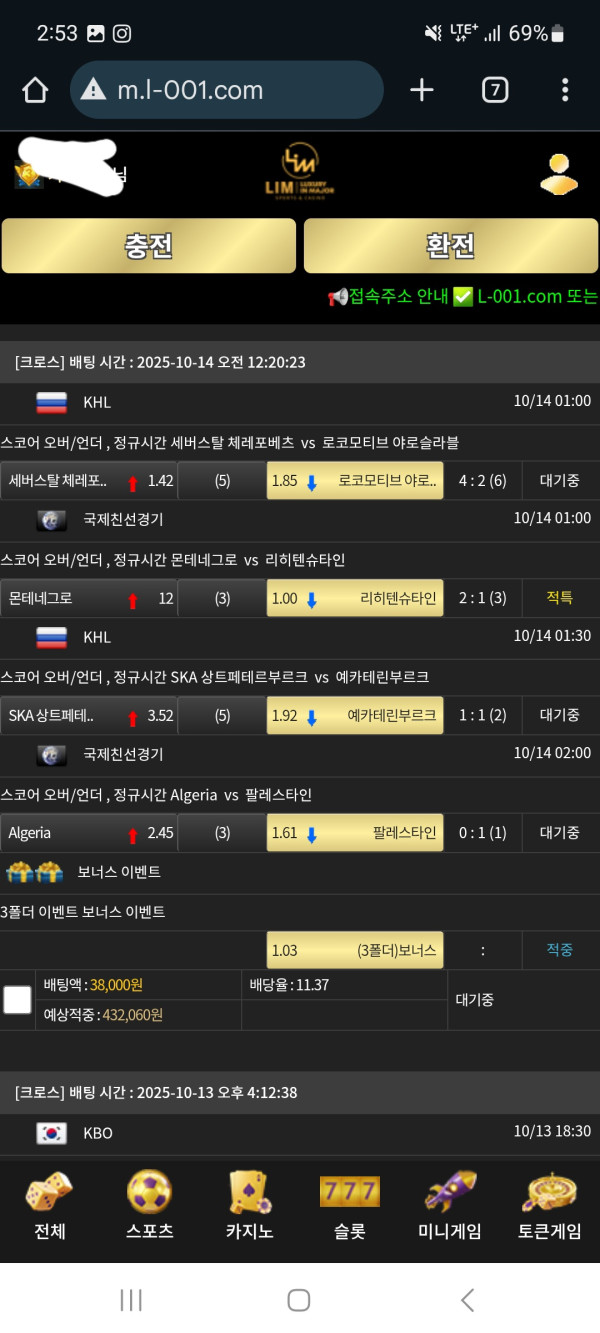The height and width of the screenshot is (1333, 600).
Task: Switch to the 미니게임 tab
Action: click(449, 1206)
